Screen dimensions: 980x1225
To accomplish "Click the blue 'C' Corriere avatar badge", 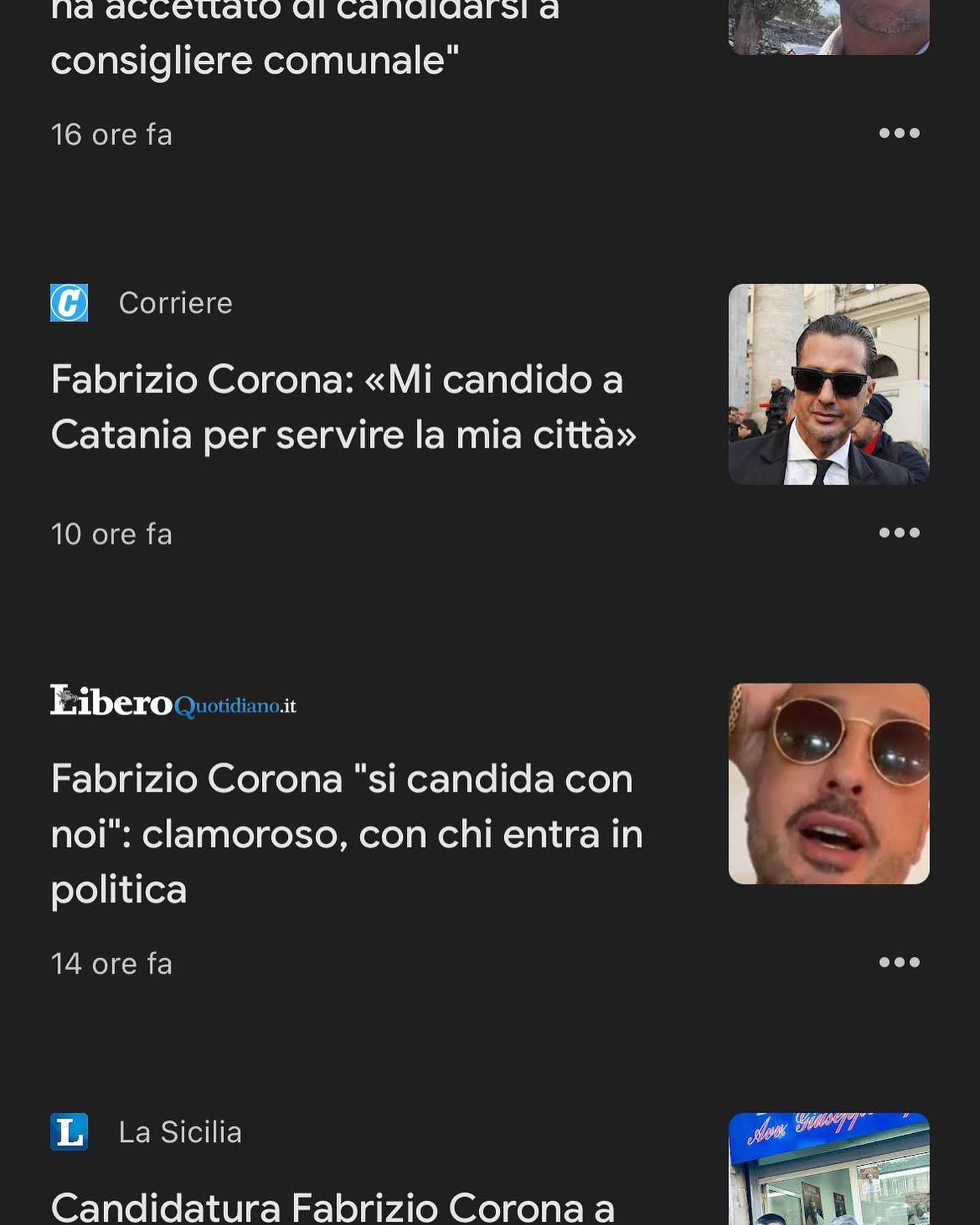I will coord(70,303).
